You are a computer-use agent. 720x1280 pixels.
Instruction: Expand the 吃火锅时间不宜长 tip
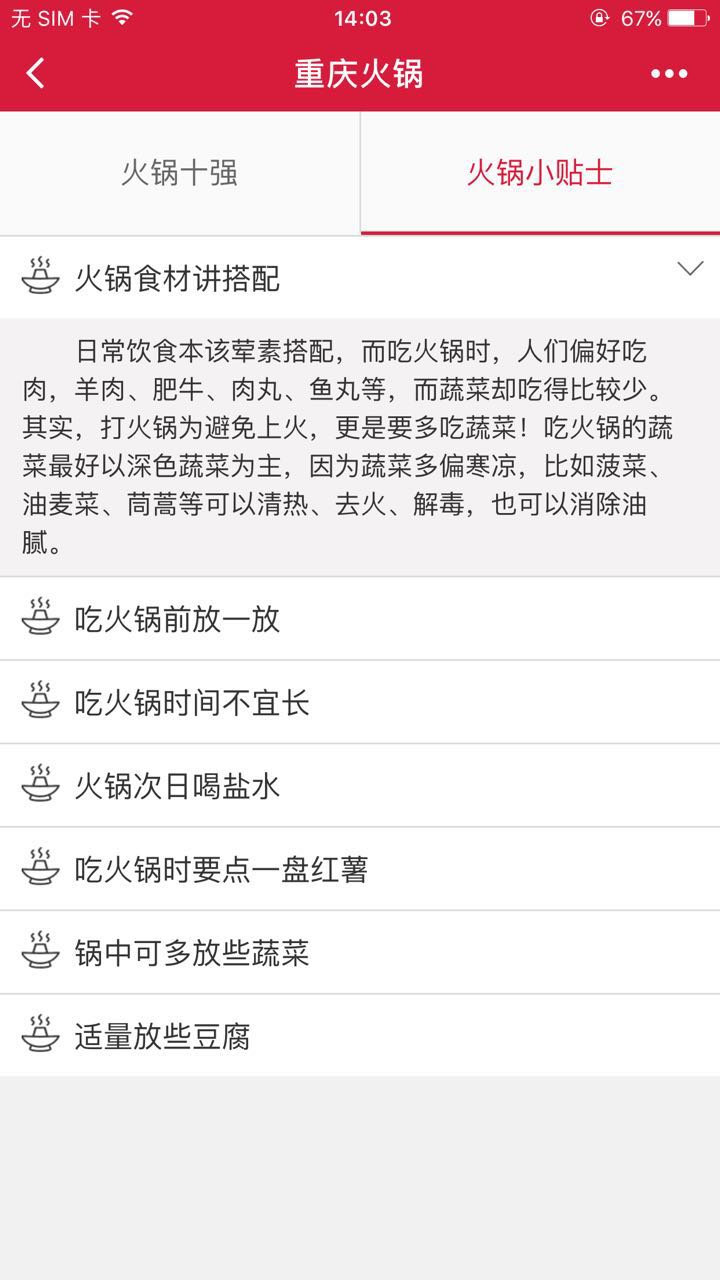click(360, 702)
